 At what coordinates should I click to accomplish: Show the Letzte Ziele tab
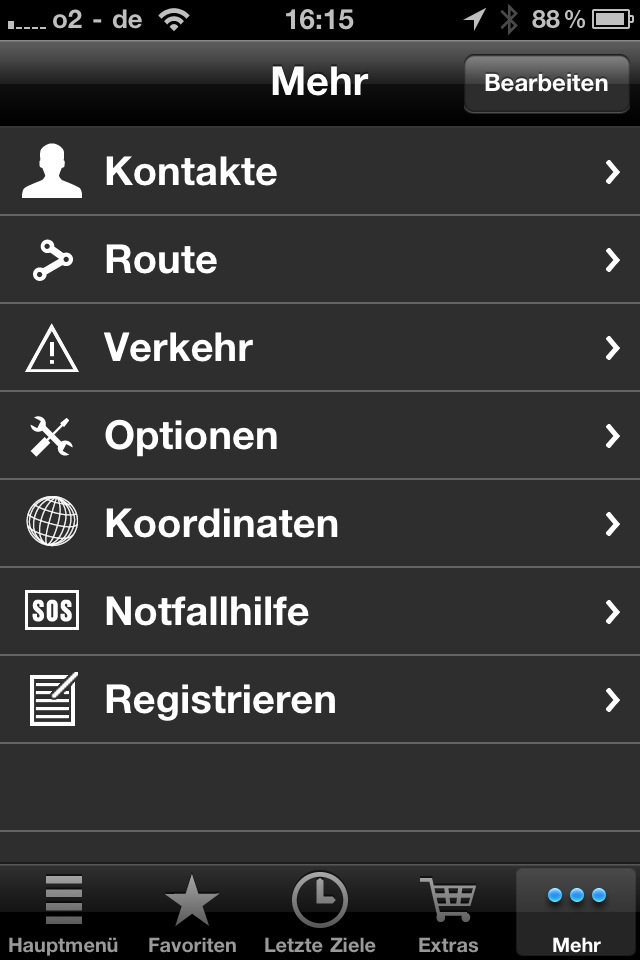point(320,913)
